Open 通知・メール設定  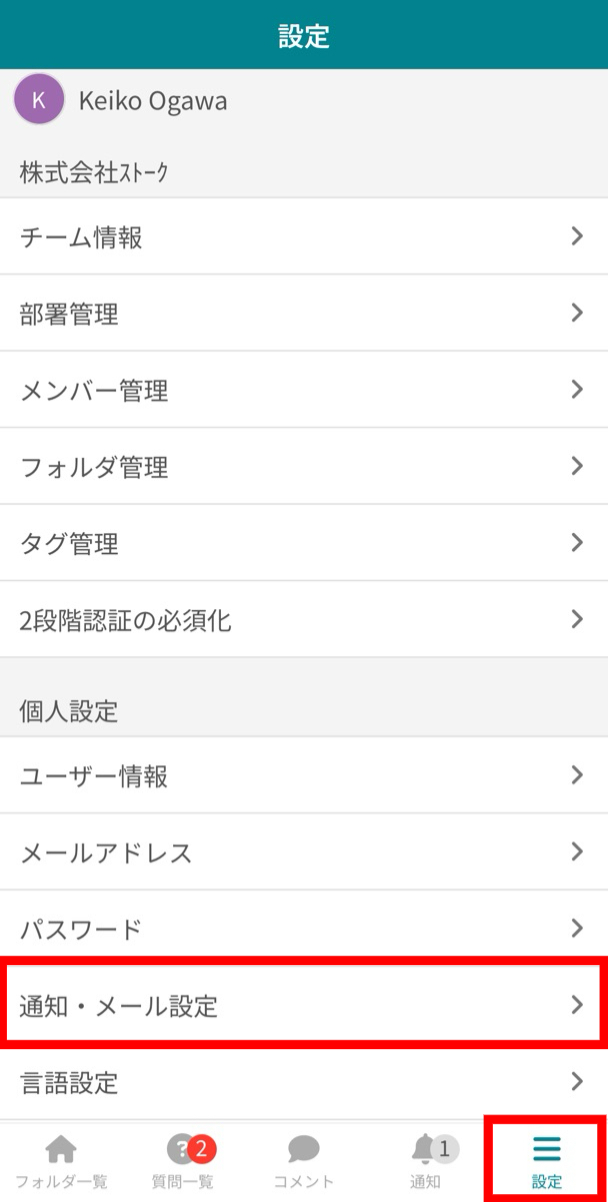click(304, 1005)
